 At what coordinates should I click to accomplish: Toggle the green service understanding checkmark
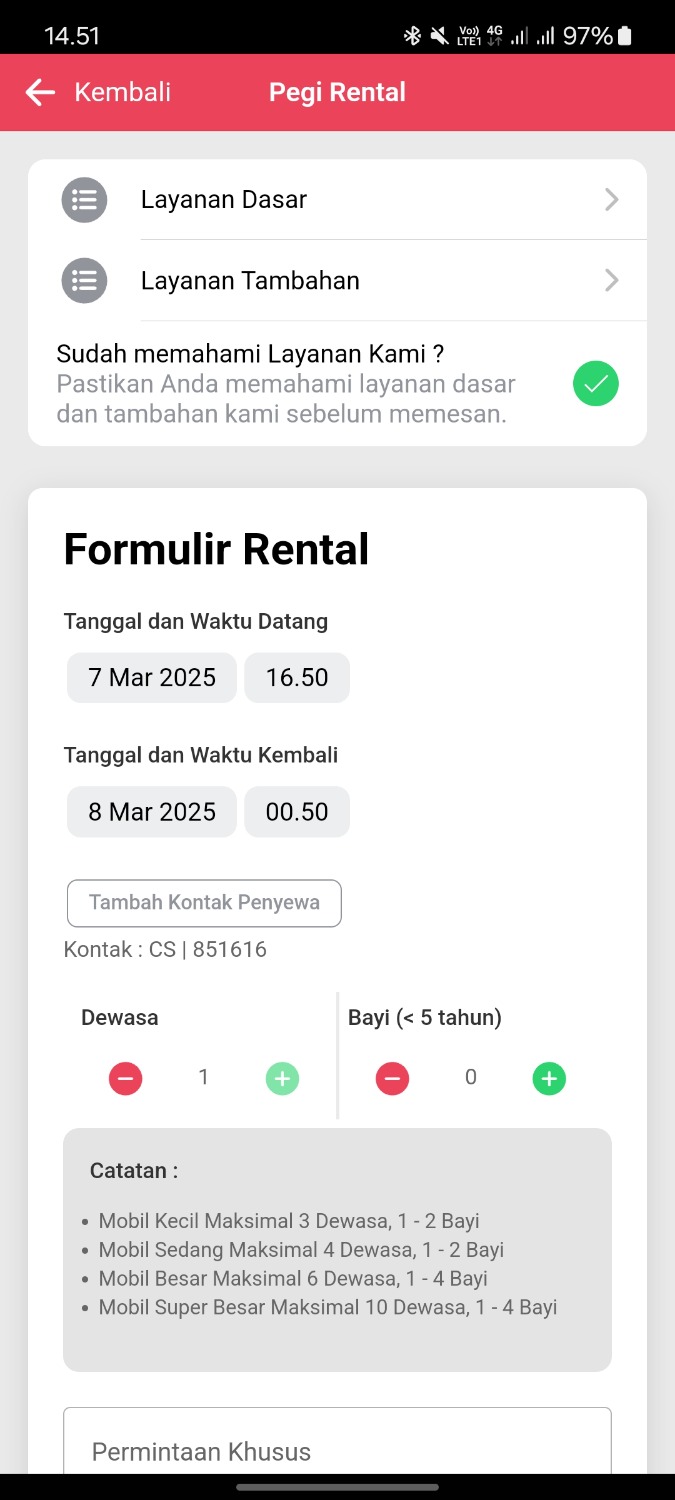(x=596, y=384)
